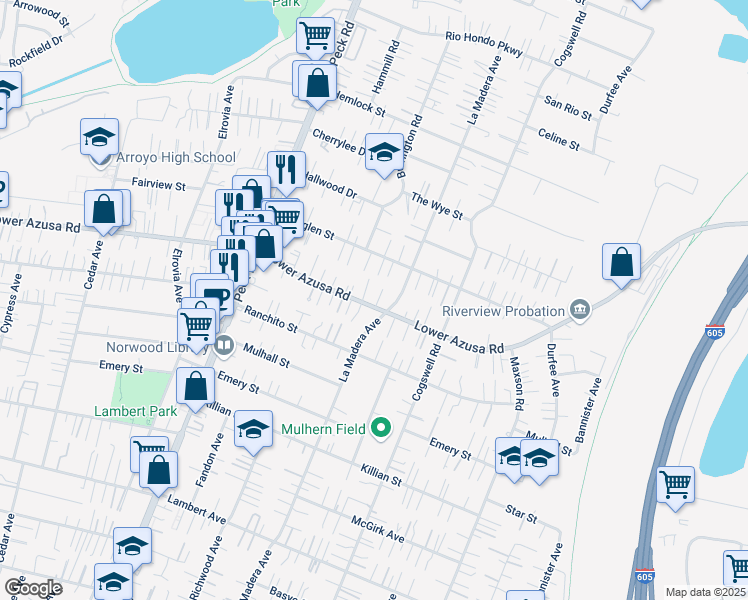The image size is (748, 600).
Task: Select the school marker on Cherrylee Dr
Action: pos(383,153)
